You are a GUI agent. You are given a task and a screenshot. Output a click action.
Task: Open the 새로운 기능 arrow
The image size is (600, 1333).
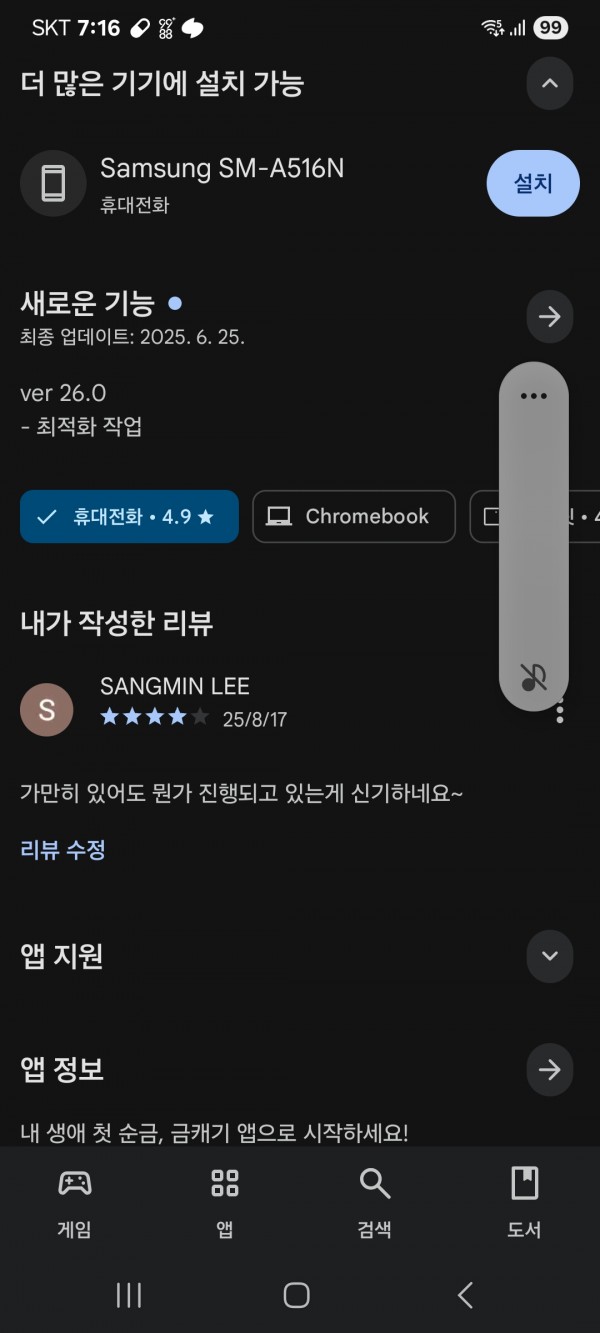click(x=550, y=317)
